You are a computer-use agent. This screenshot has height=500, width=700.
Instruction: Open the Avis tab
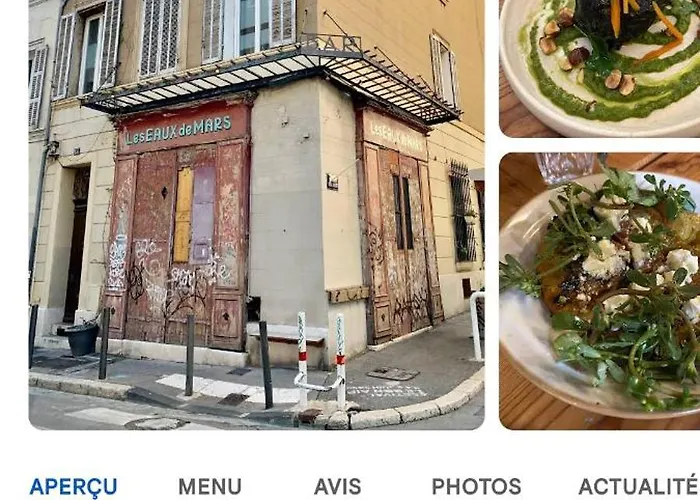pyautogui.click(x=337, y=487)
